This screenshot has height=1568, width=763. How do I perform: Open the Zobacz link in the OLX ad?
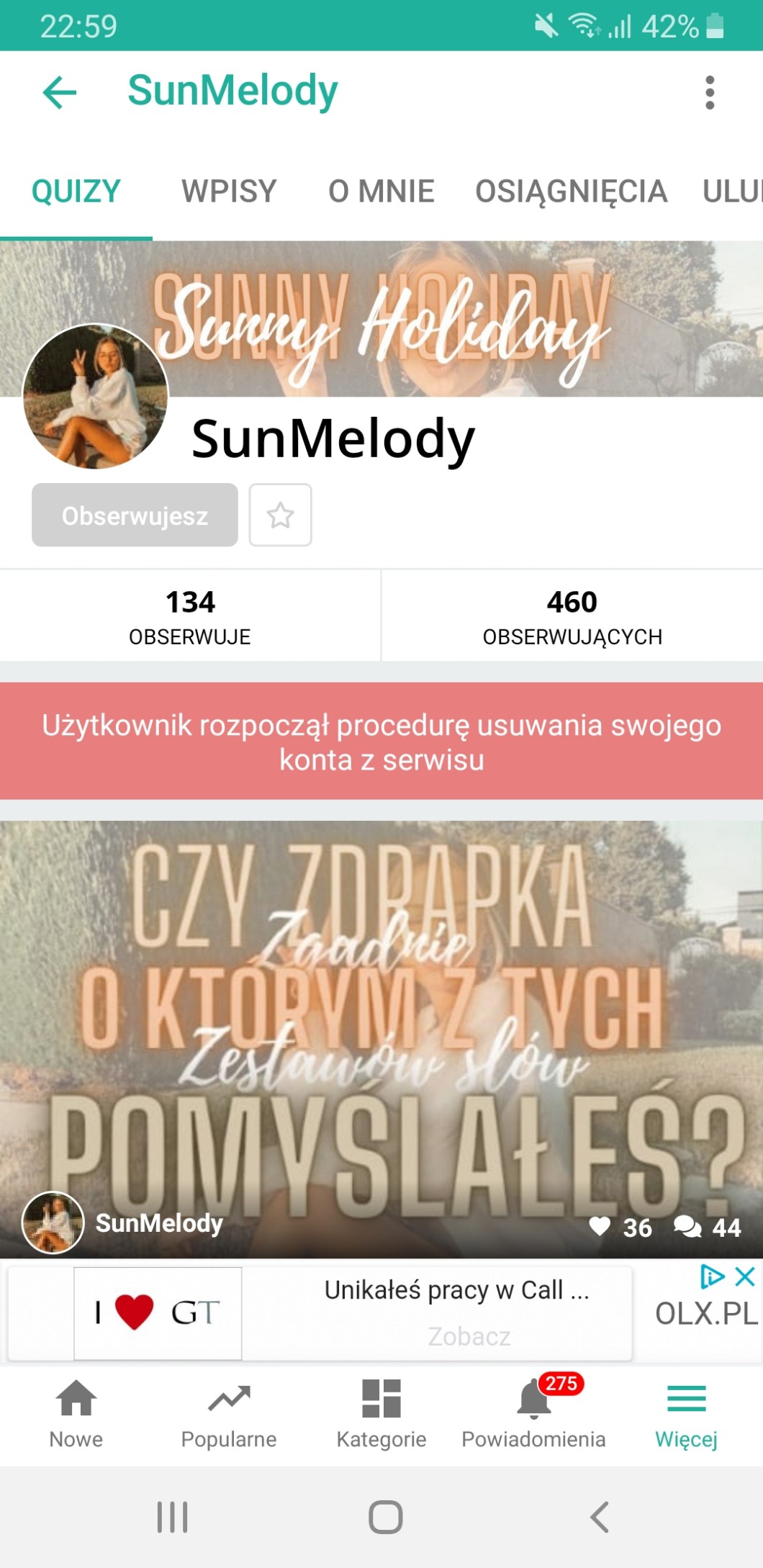coord(469,1336)
